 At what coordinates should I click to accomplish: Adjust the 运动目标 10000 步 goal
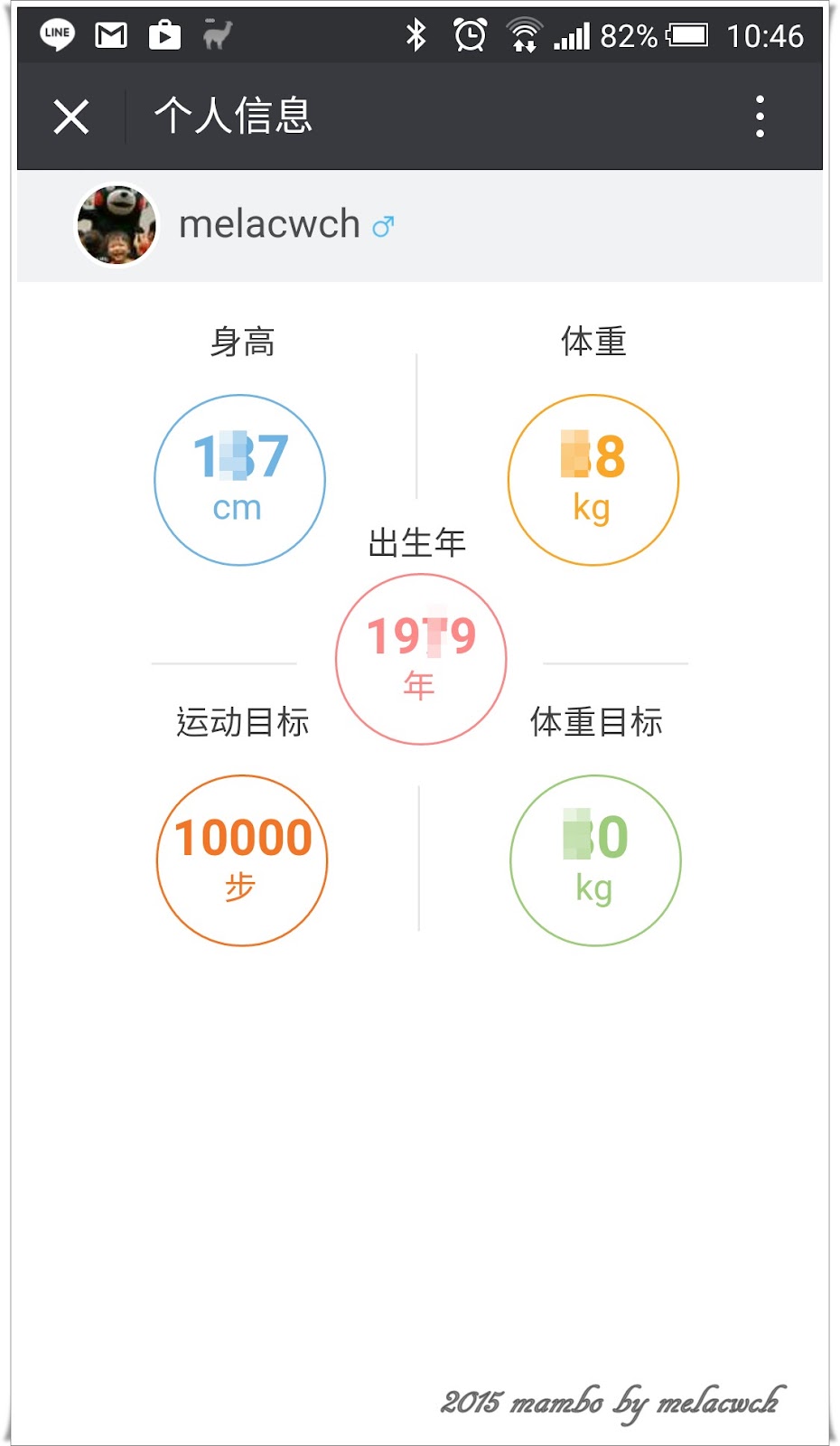pyautogui.click(x=242, y=860)
